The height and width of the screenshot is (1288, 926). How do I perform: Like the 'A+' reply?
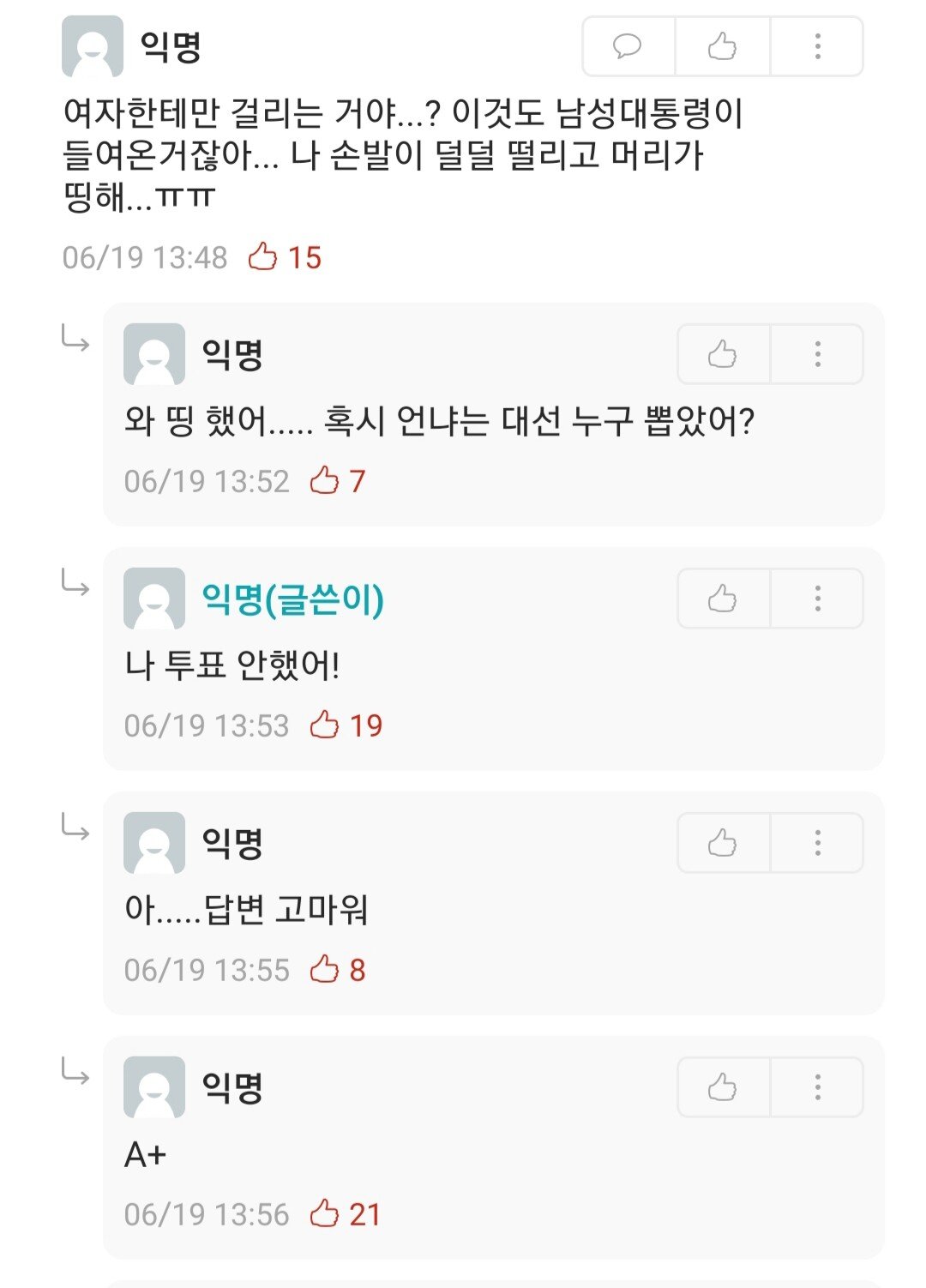pyautogui.click(x=722, y=1087)
